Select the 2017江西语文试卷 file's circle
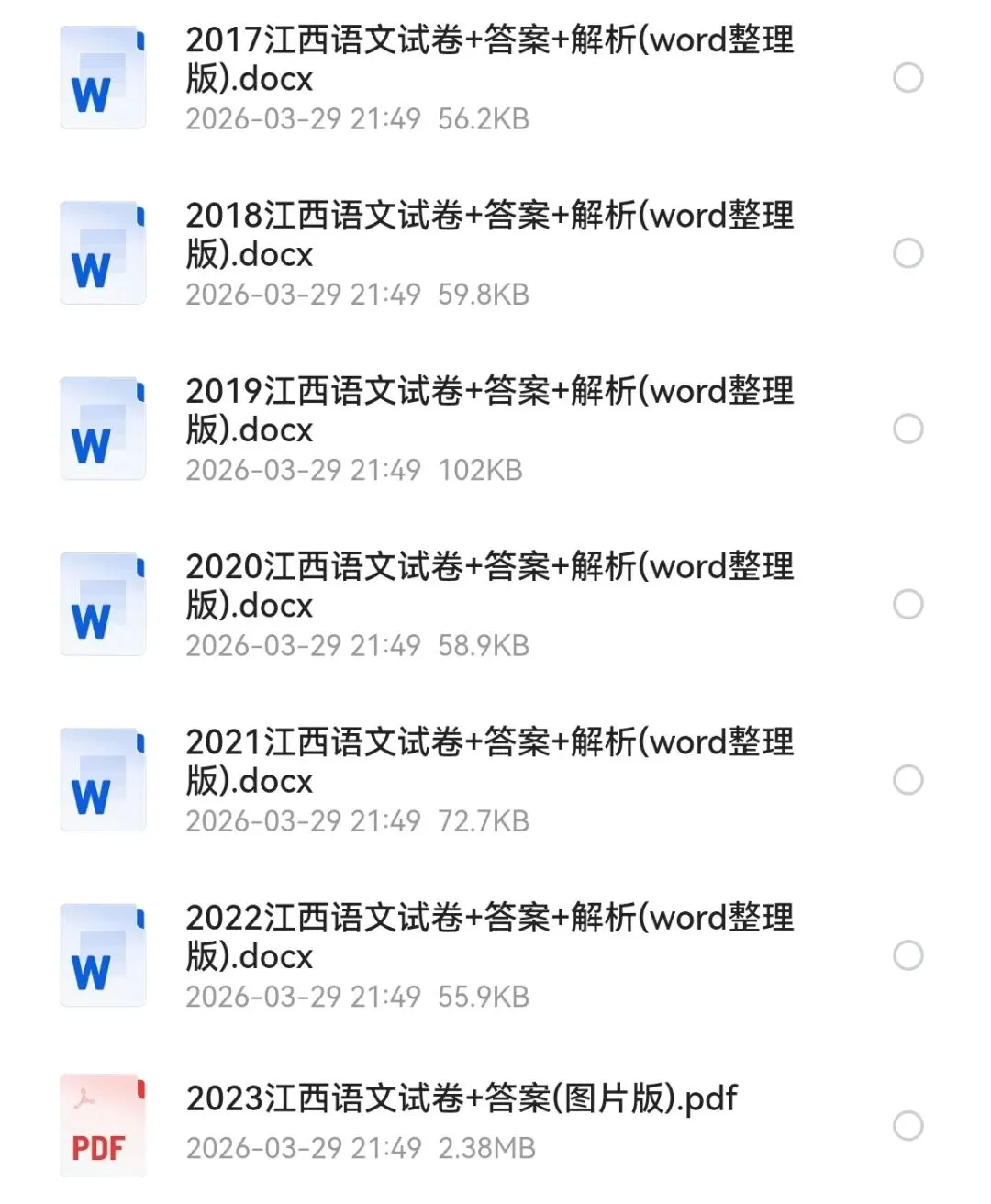This screenshot has height=1204, width=991. click(907, 78)
